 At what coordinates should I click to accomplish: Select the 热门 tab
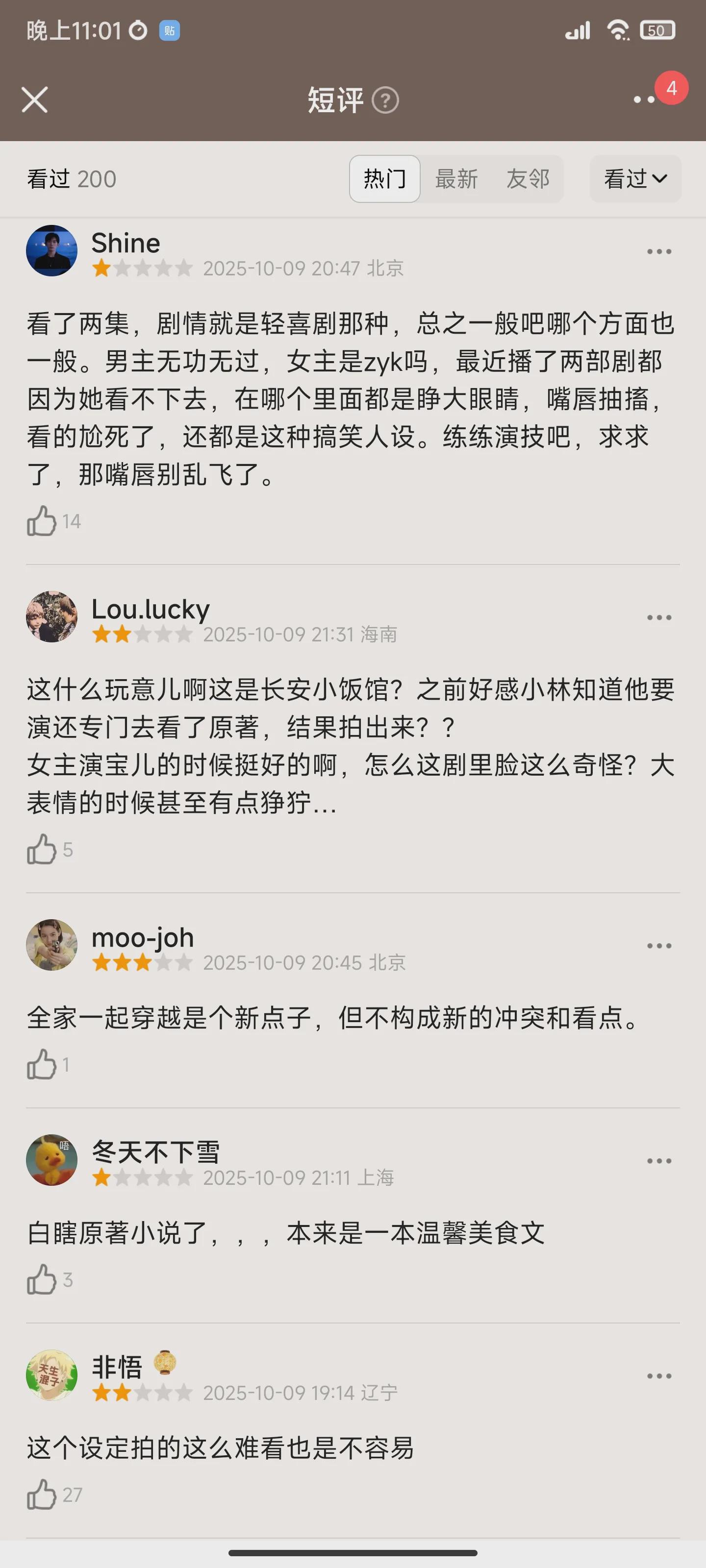tap(384, 179)
